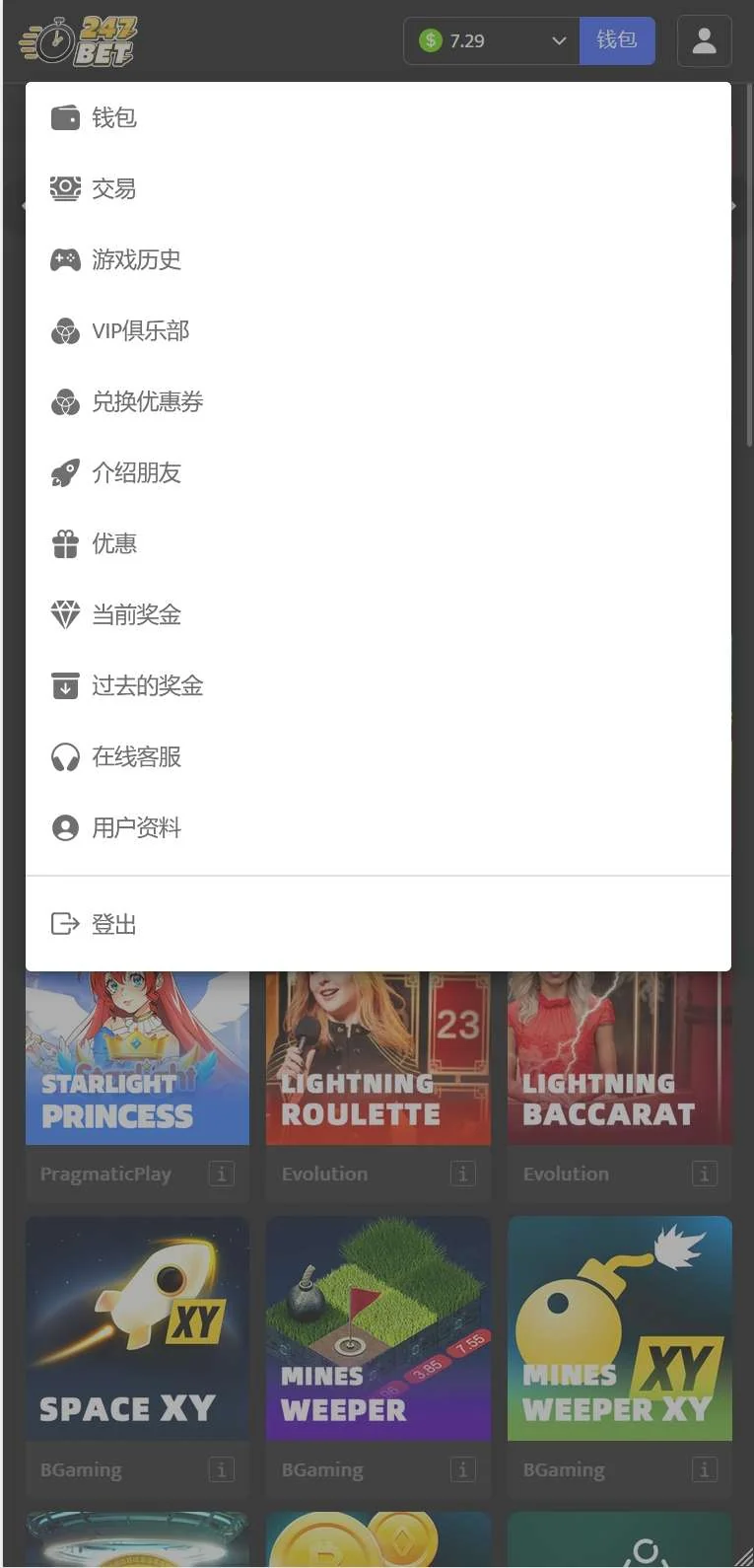Log out via 登出
This screenshot has height=1568, width=754.
pyautogui.click(x=113, y=924)
